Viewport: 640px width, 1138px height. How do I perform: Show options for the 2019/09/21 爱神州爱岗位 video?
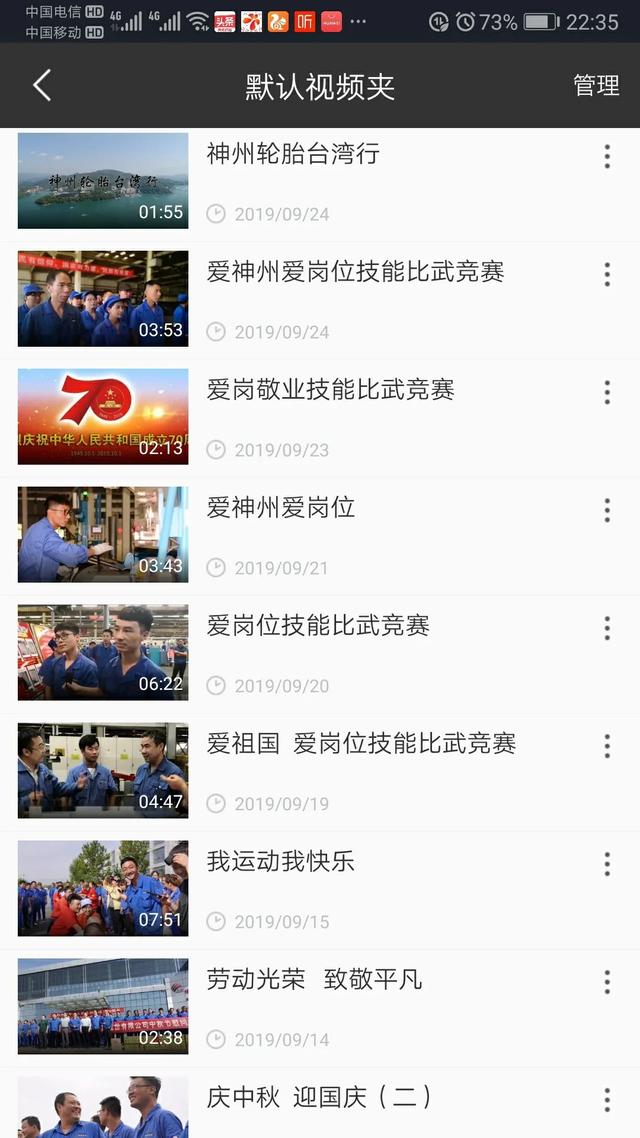(607, 510)
